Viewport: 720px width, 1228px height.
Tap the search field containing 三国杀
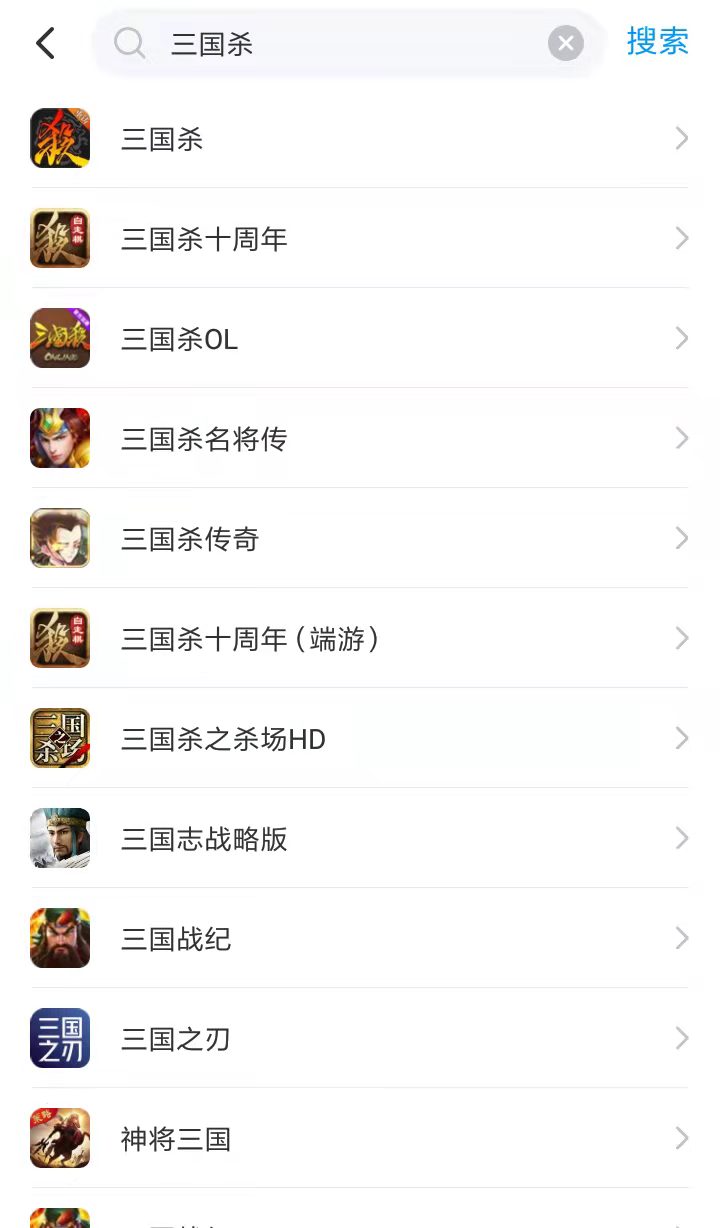pyautogui.click(x=340, y=43)
